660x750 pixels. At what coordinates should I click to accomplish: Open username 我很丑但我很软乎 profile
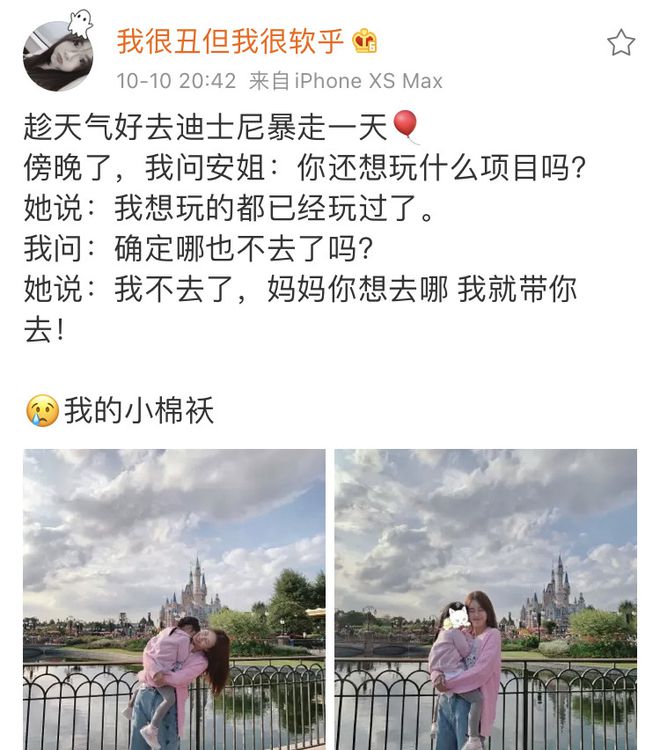click(230, 41)
